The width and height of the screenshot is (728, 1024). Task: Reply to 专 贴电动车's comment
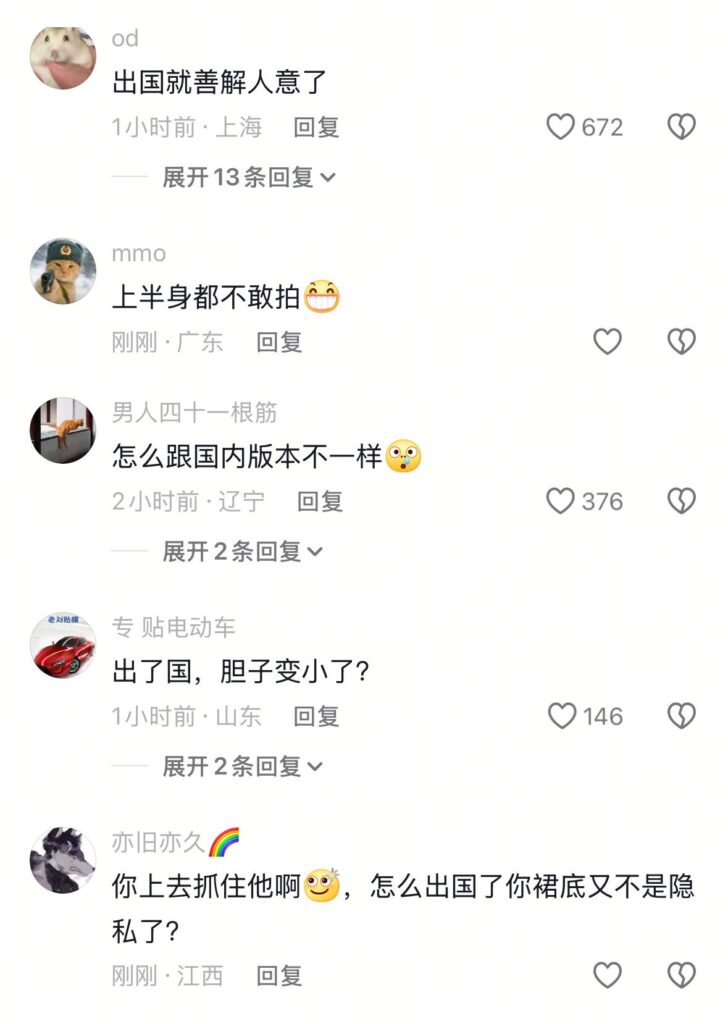pyautogui.click(x=316, y=716)
